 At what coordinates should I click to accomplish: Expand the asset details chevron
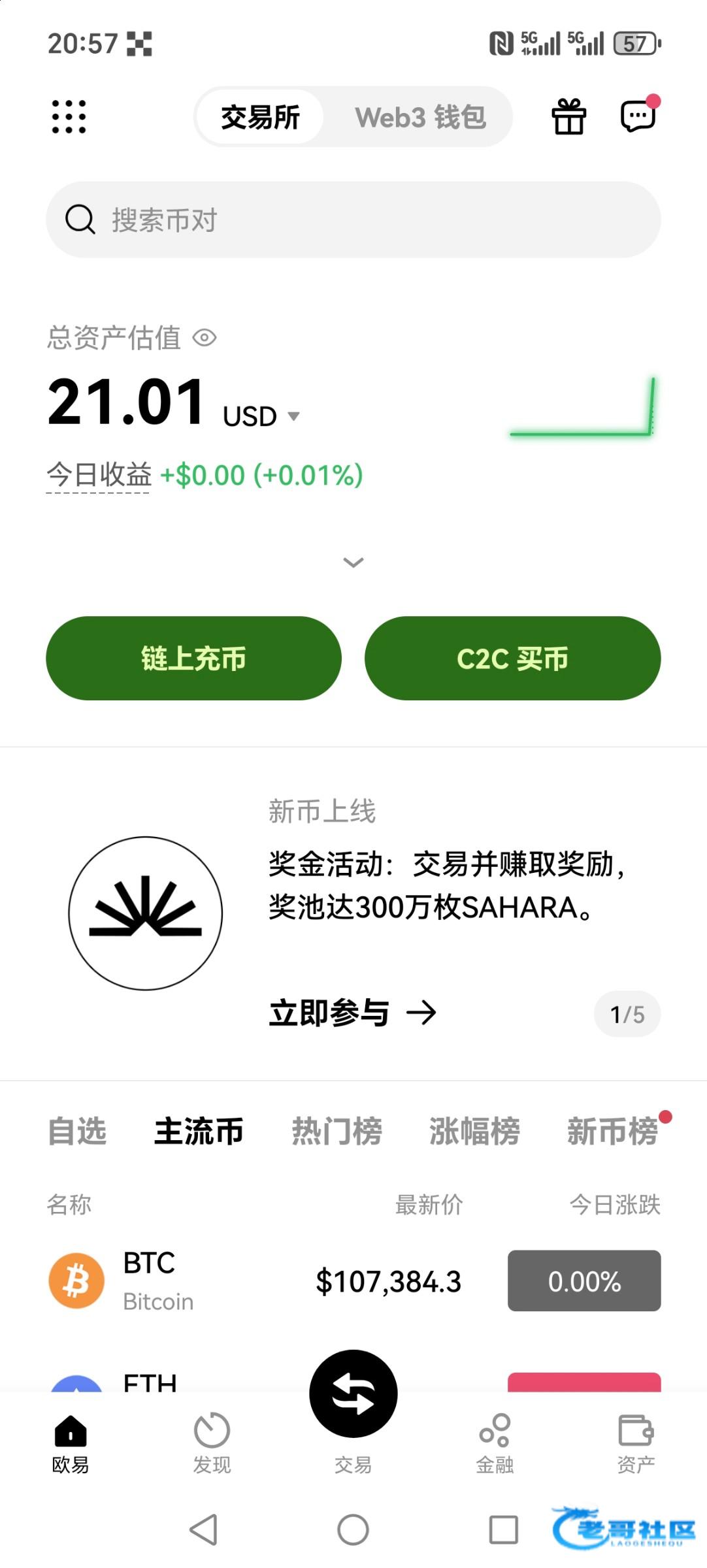[x=354, y=563]
